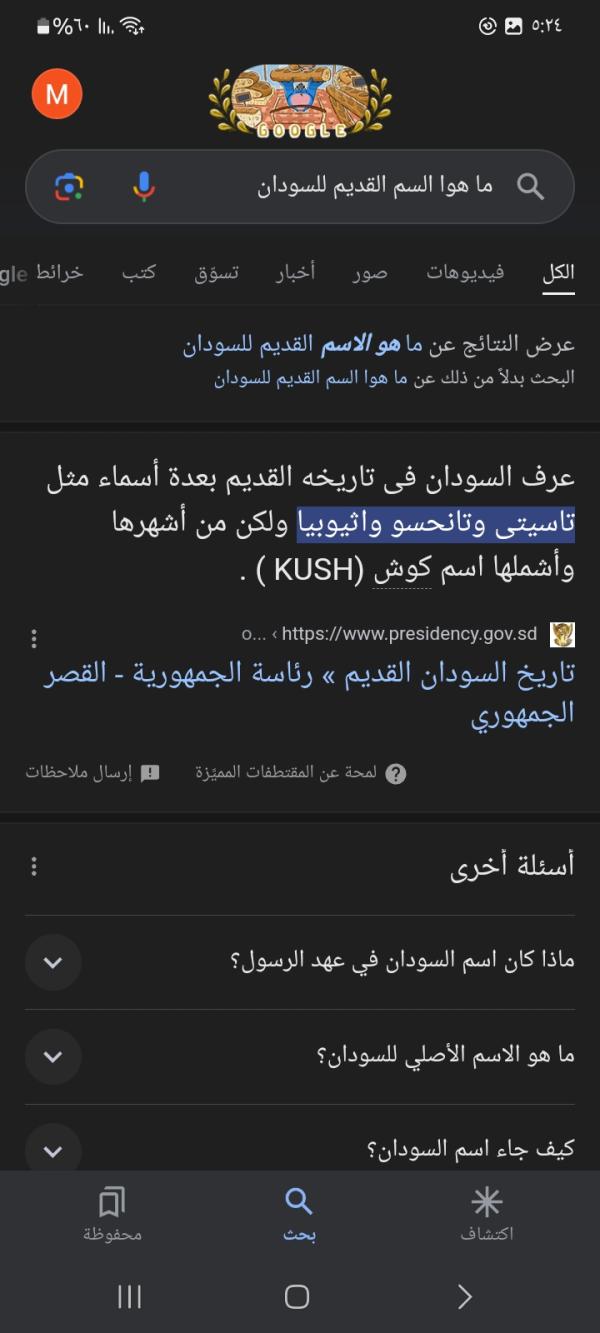
Task: Open Google Lens camera search
Action: point(69,186)
